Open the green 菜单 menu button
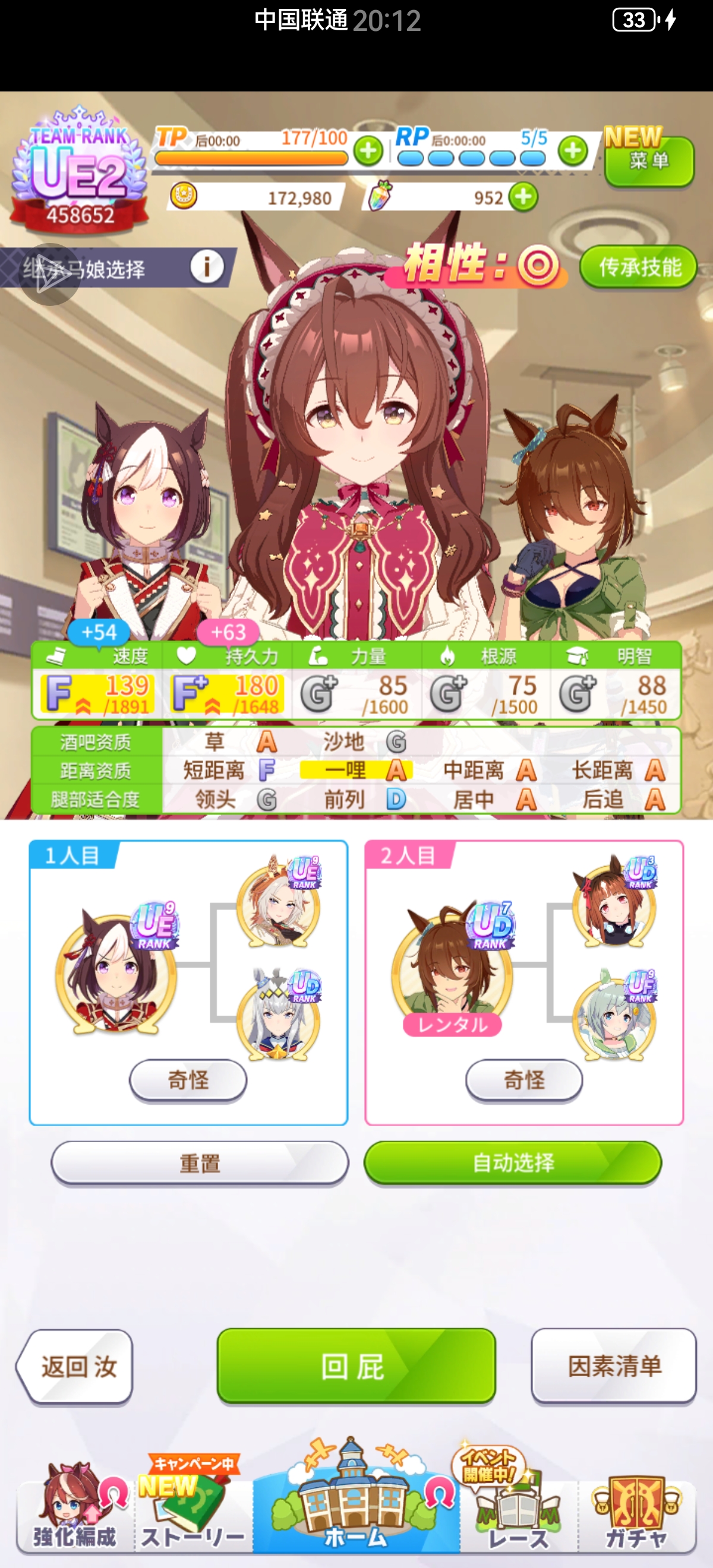The height and width of the screenshot is (1568, 713). tap(649, 162)
